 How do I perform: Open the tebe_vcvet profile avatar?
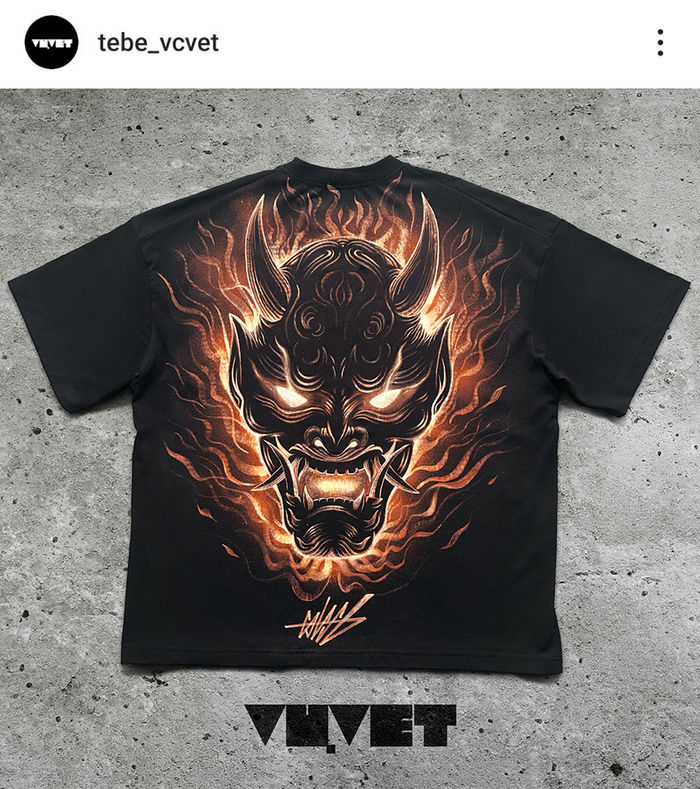pos(52,43)
